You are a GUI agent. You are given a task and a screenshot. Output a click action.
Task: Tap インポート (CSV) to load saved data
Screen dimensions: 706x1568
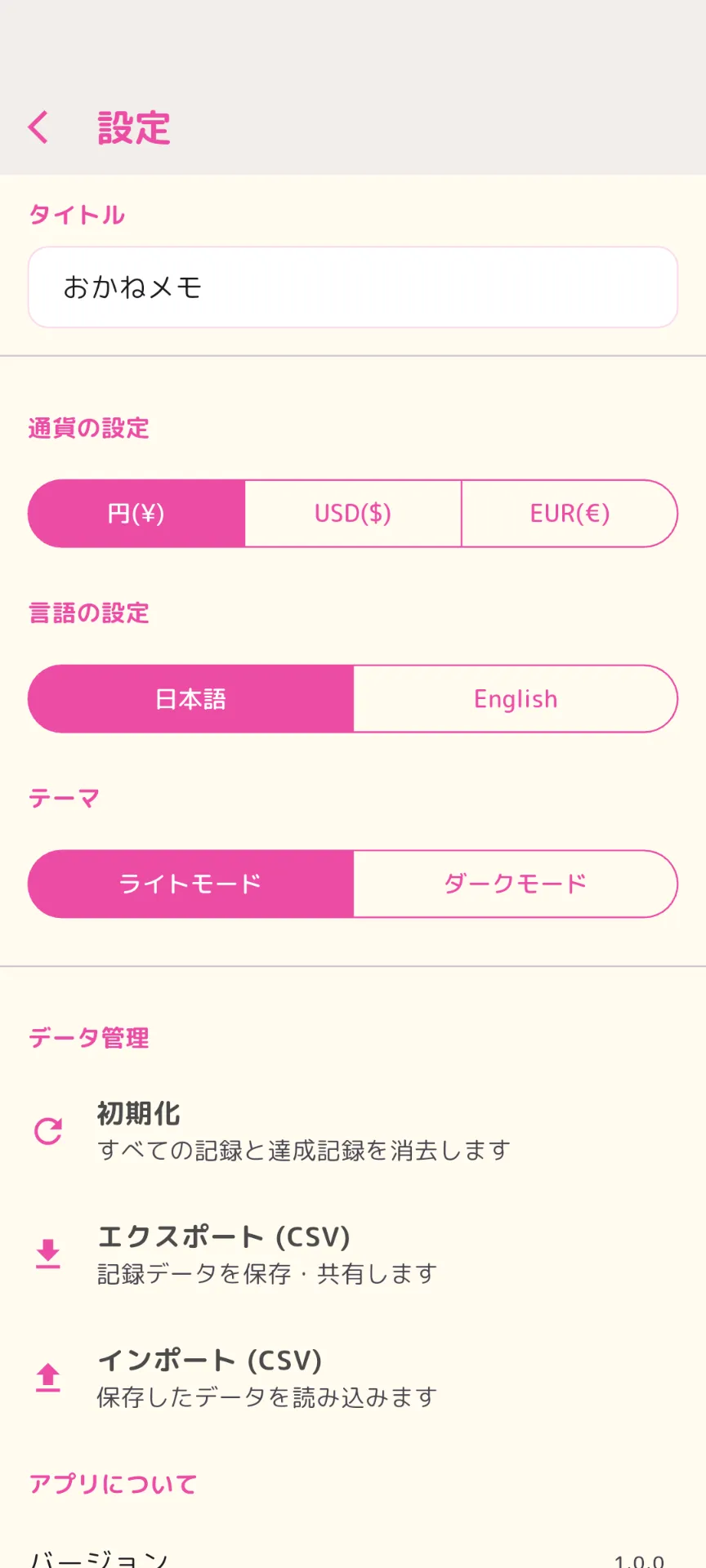(x=209, y=1361)
